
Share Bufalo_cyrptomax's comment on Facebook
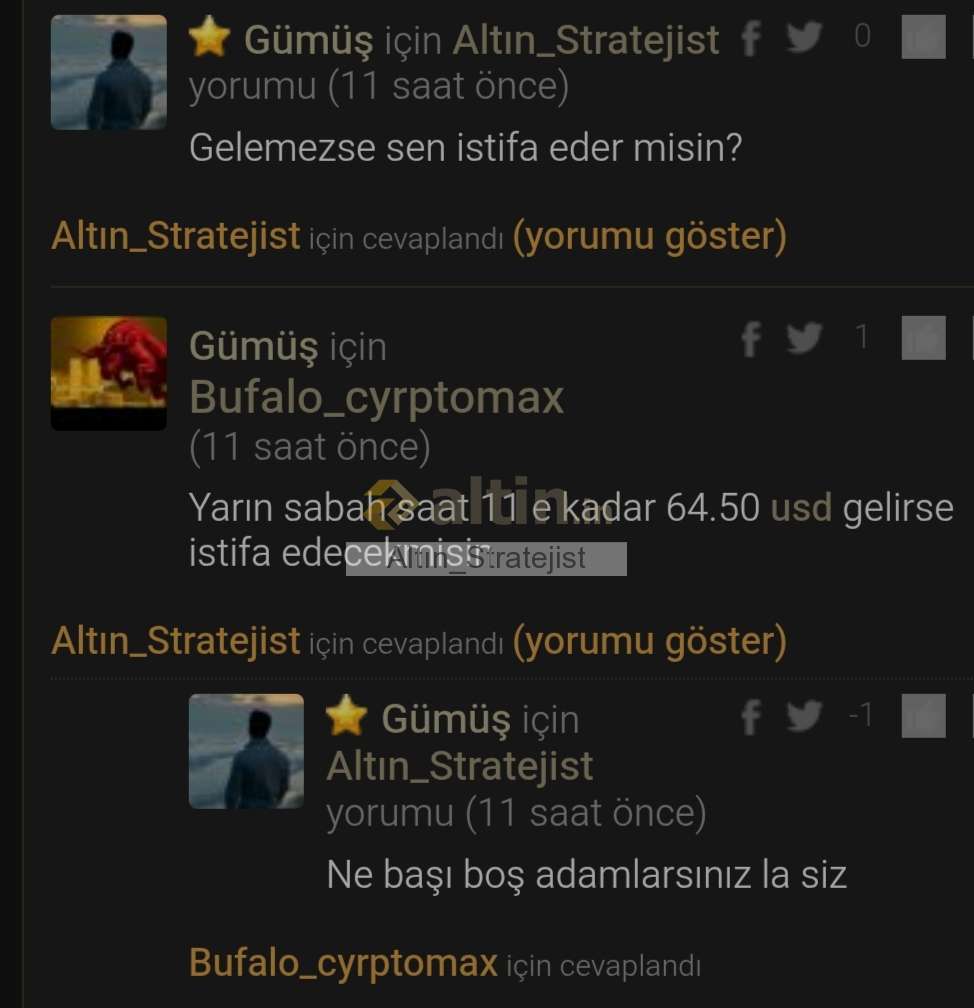[751, 339]
